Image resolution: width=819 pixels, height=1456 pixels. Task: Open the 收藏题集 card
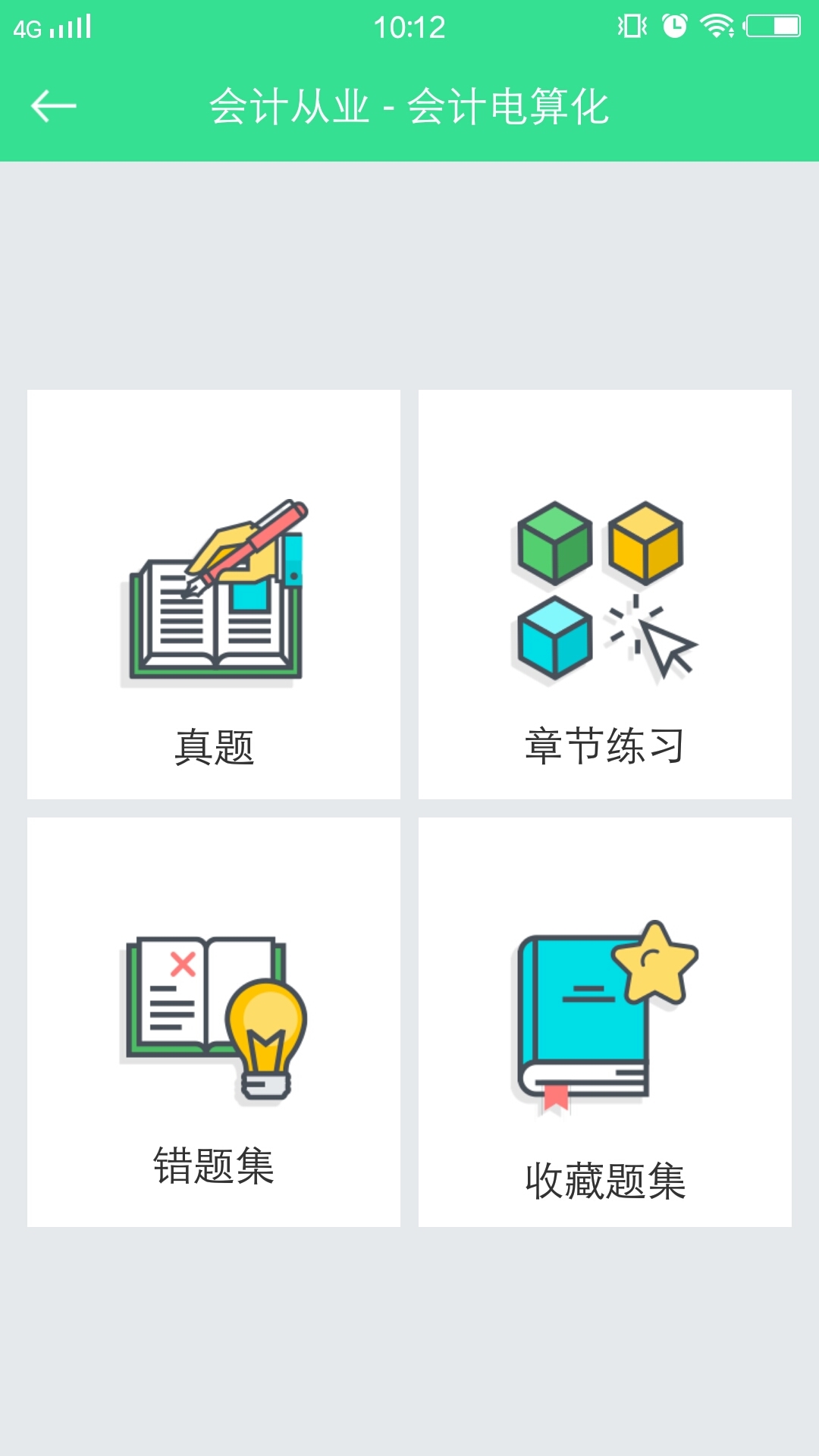605,1022
